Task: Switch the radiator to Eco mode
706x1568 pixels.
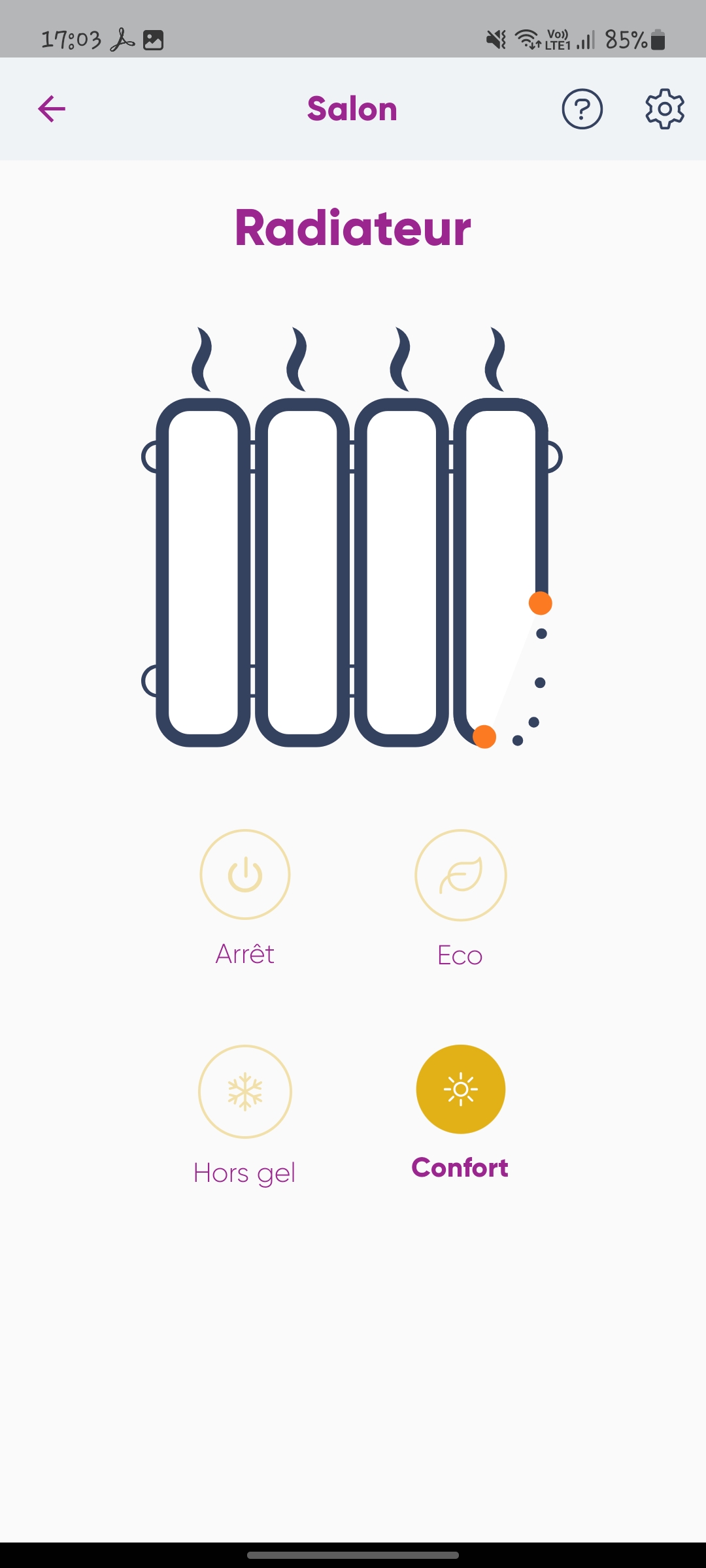Action: 461,875
